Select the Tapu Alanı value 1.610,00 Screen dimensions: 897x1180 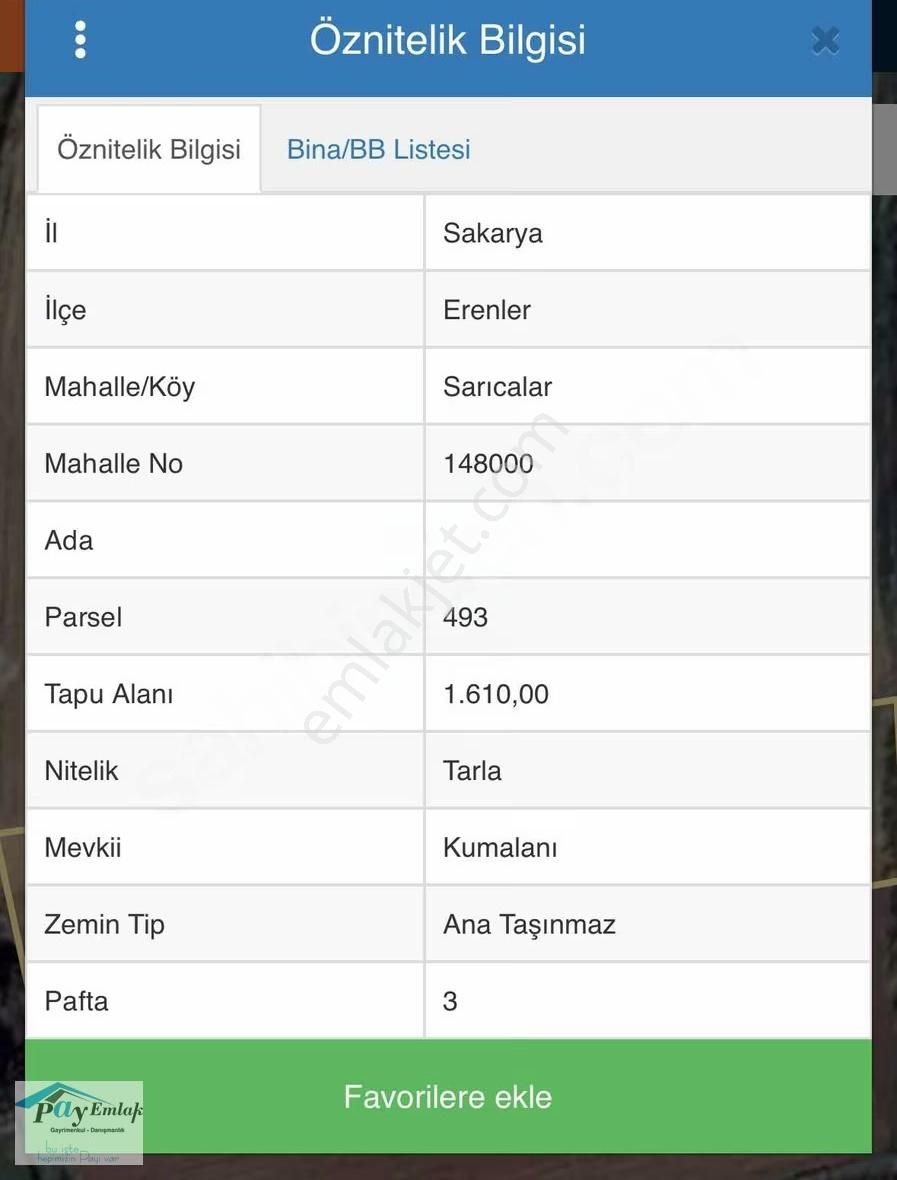click(x=496, y=694)
